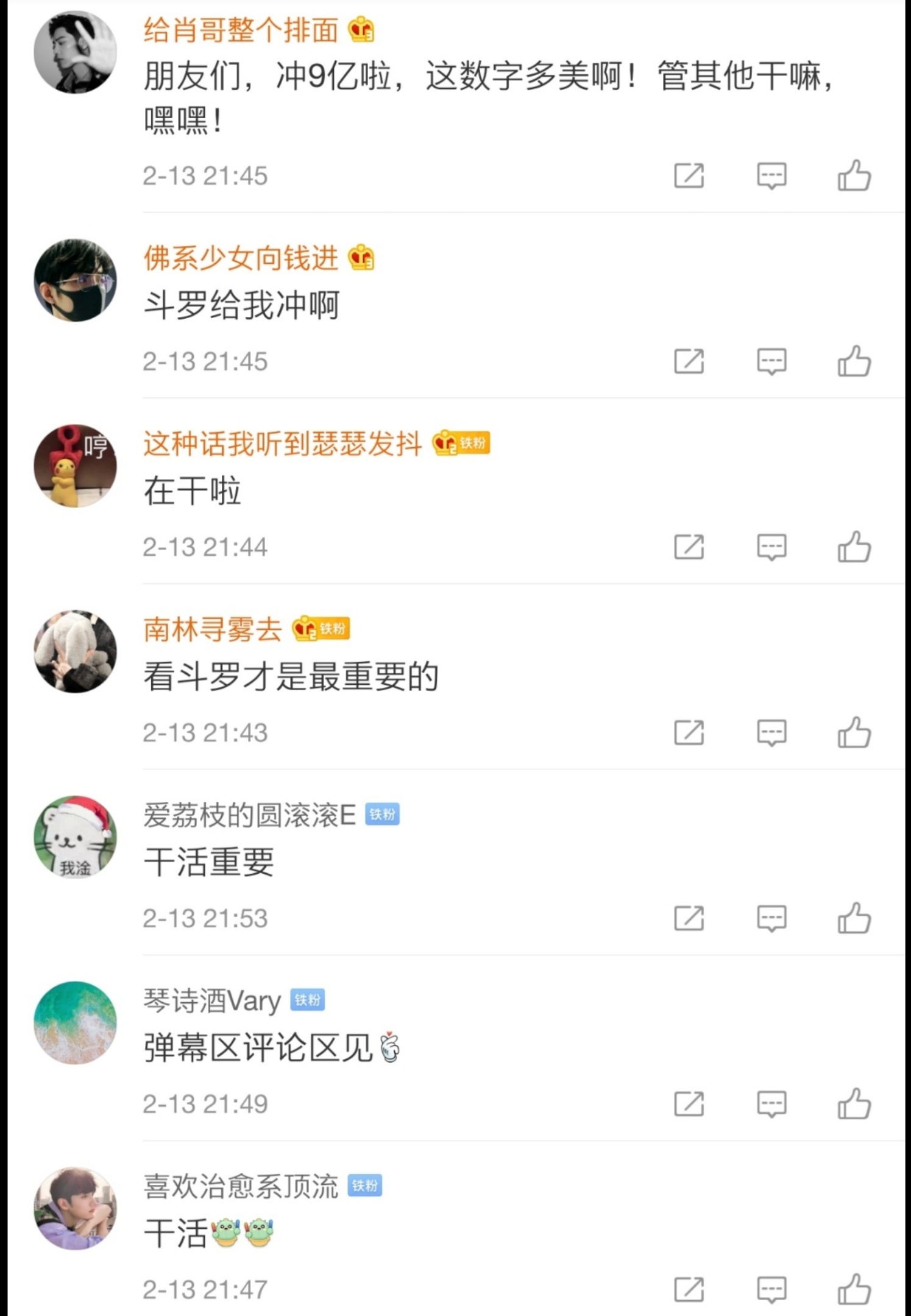Open 佛系少女向钱进's profile avatar
This screenshot has height=1316, width=911.
click(75, 280)
